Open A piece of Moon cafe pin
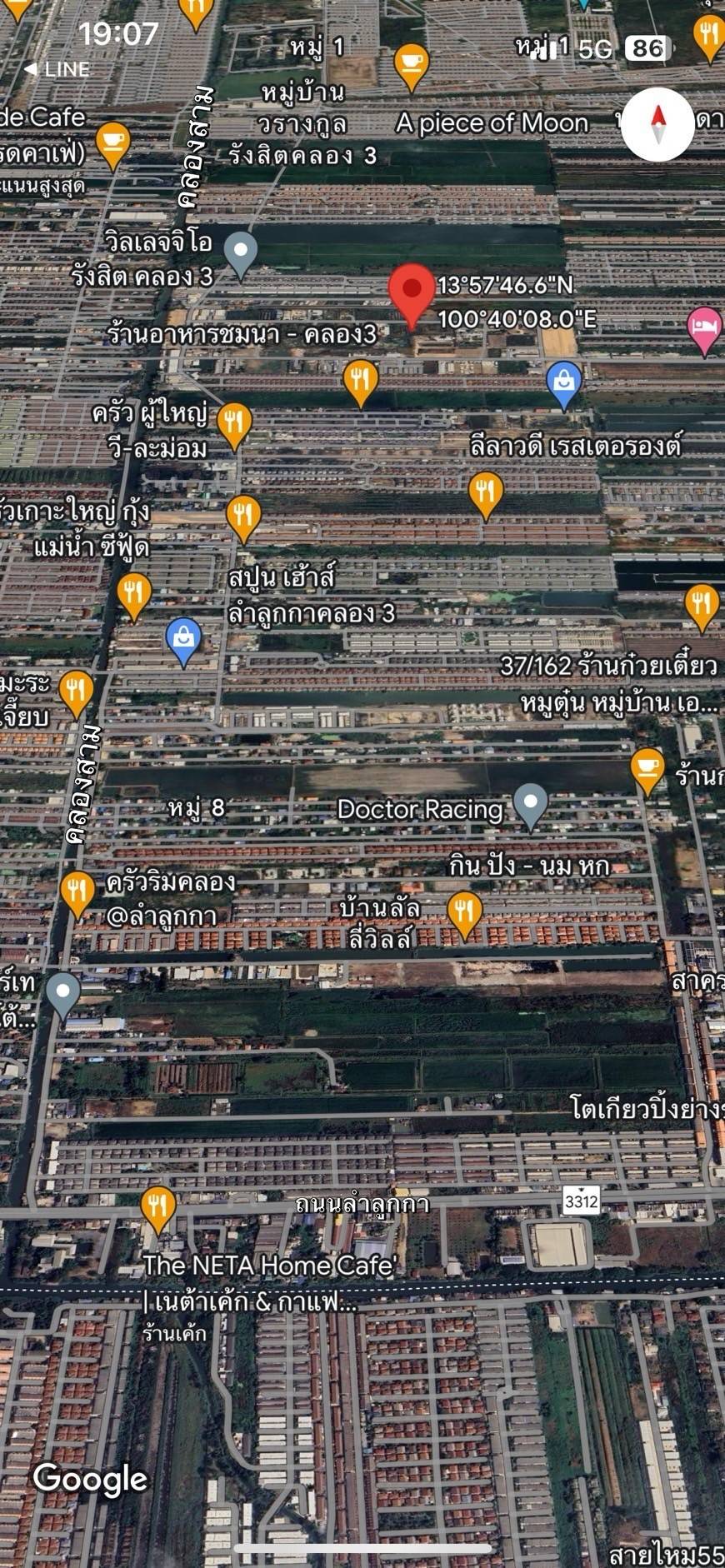725x1568 pixels. (410, 63)
